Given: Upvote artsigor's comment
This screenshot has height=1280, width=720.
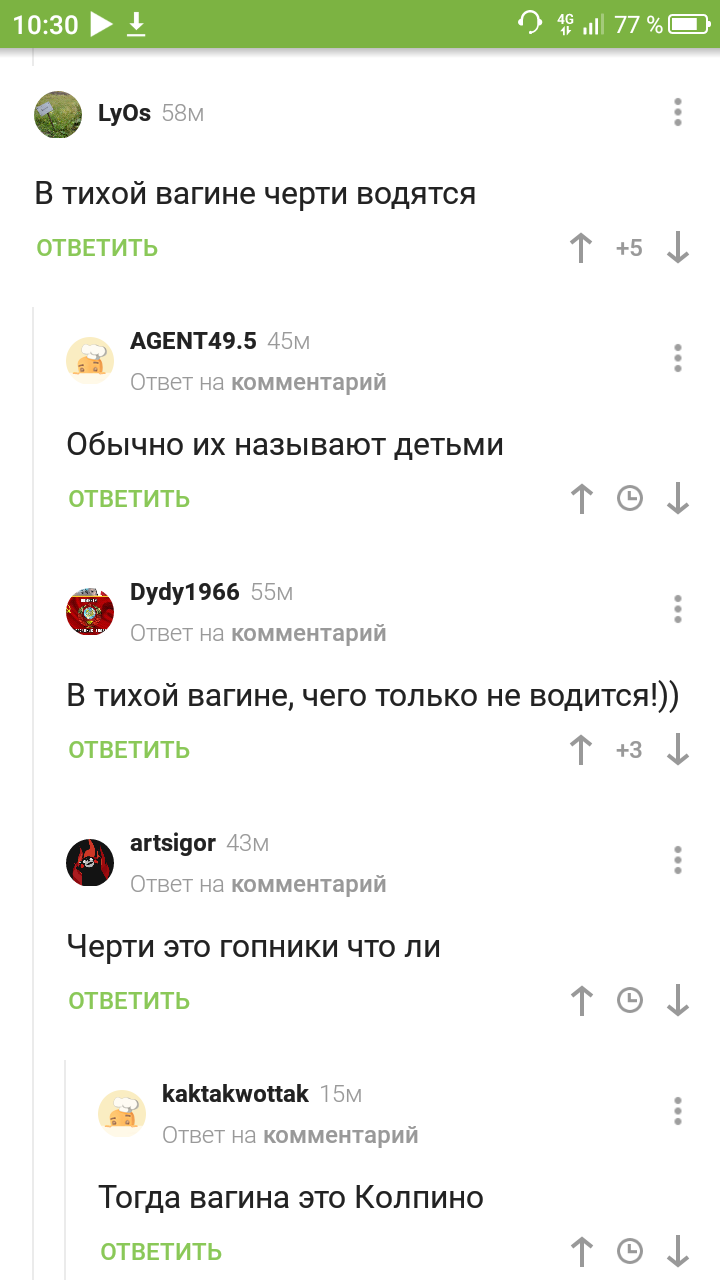Looking at the screenshot, I should (581, 1001).
